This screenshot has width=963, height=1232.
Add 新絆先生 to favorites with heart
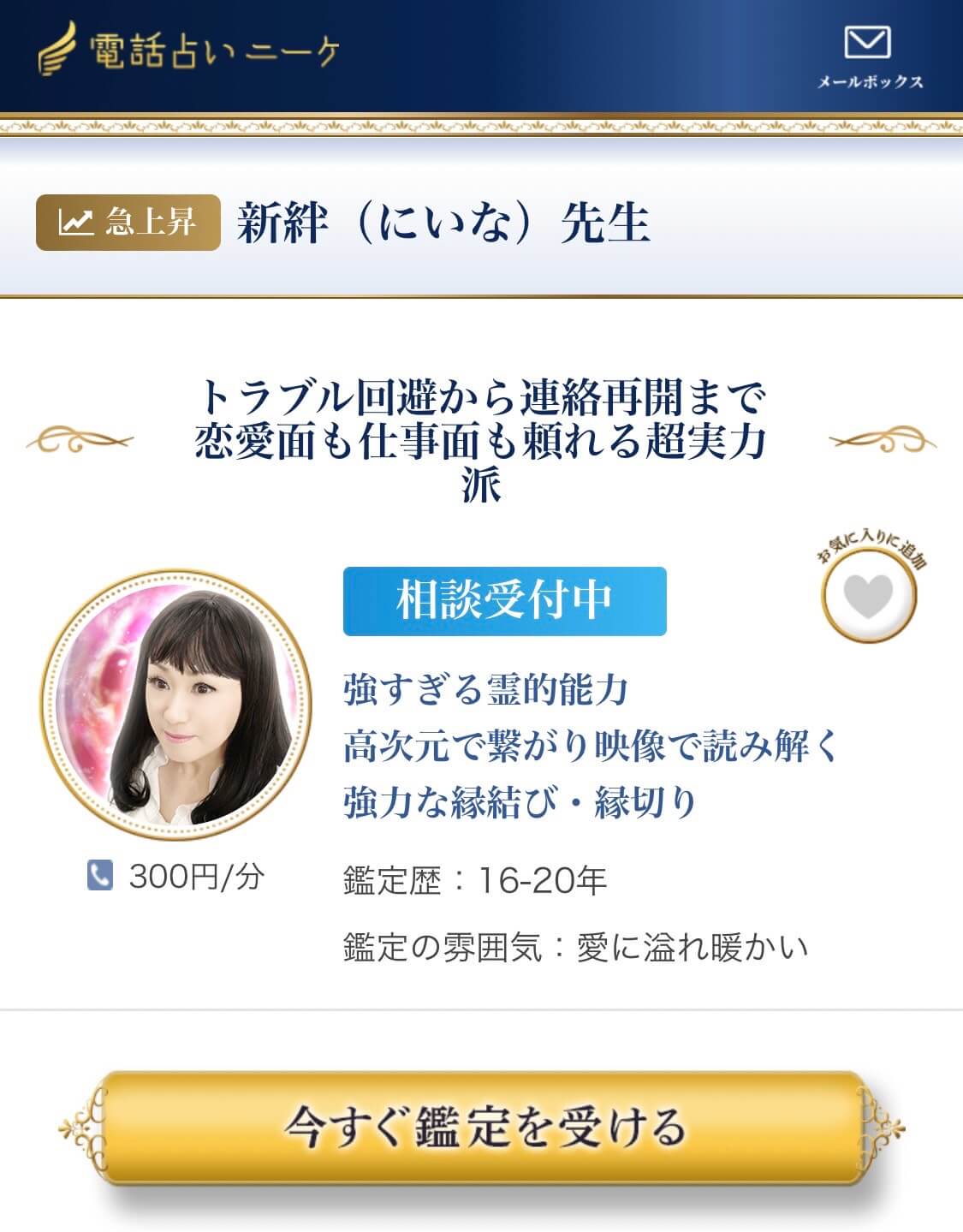pyautogui.click(x=868, y=594)
